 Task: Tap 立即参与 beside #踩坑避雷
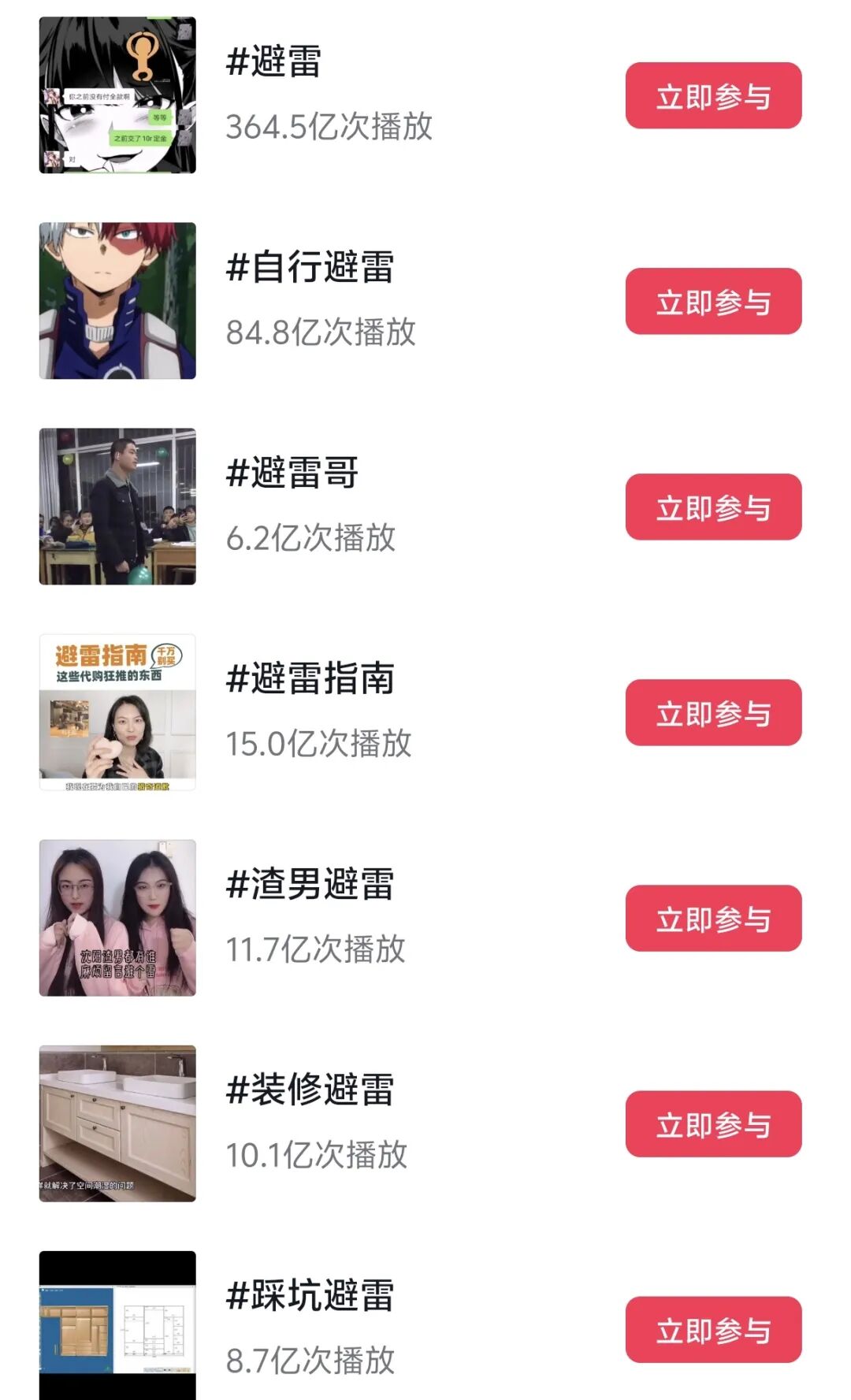[x=713, y=1330]
